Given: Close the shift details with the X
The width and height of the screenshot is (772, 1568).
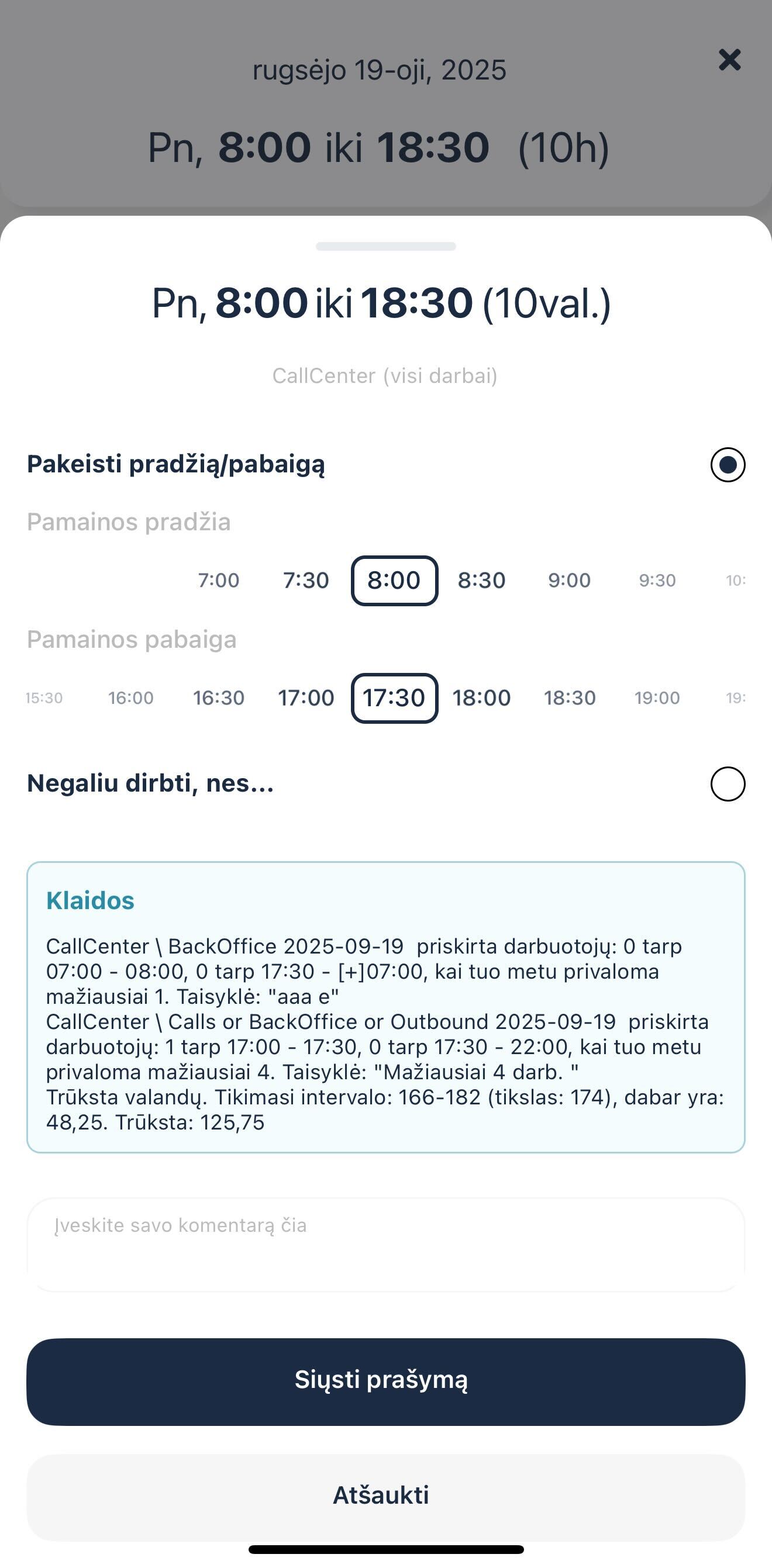Looking at the screenshot, I should (729, 60).
